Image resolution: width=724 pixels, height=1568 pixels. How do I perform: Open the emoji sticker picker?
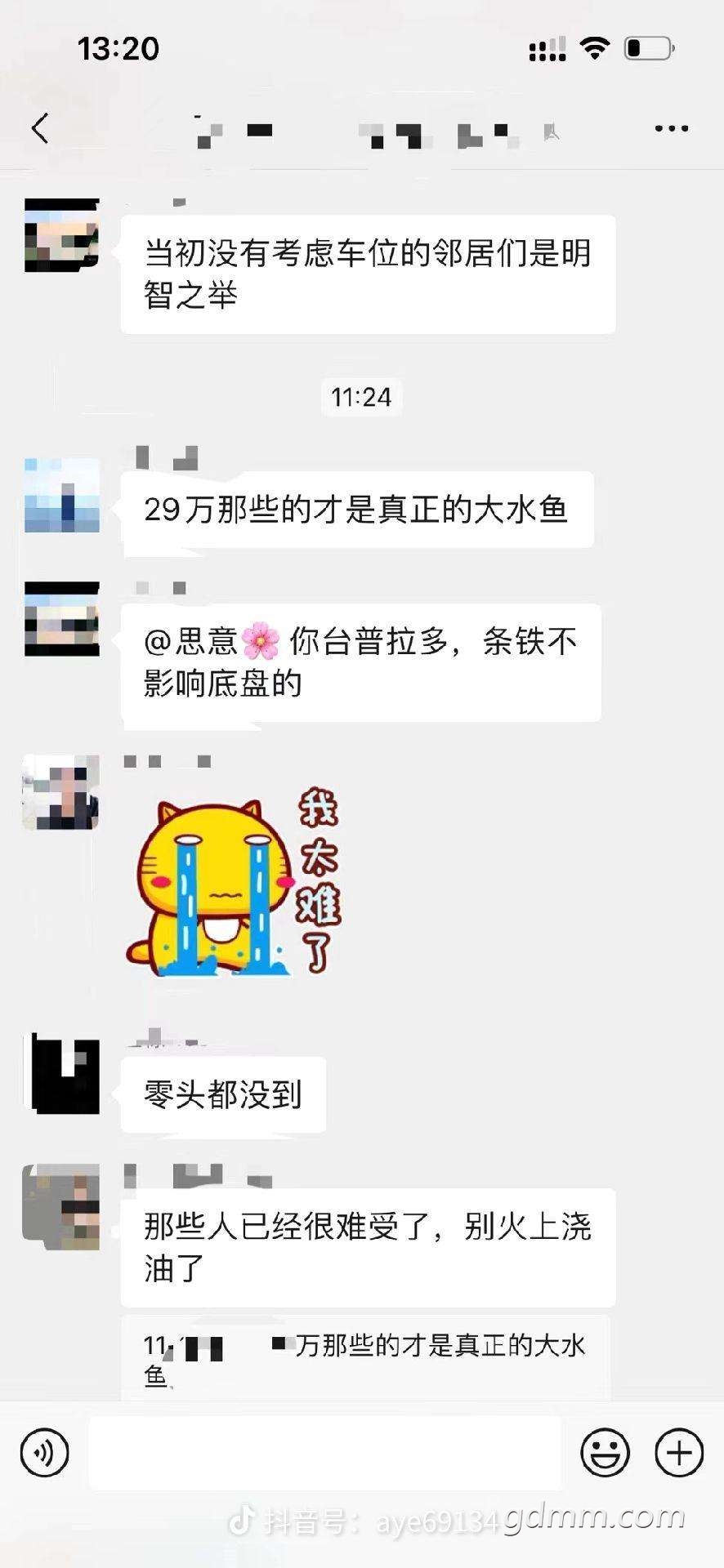pos(605,1453)
